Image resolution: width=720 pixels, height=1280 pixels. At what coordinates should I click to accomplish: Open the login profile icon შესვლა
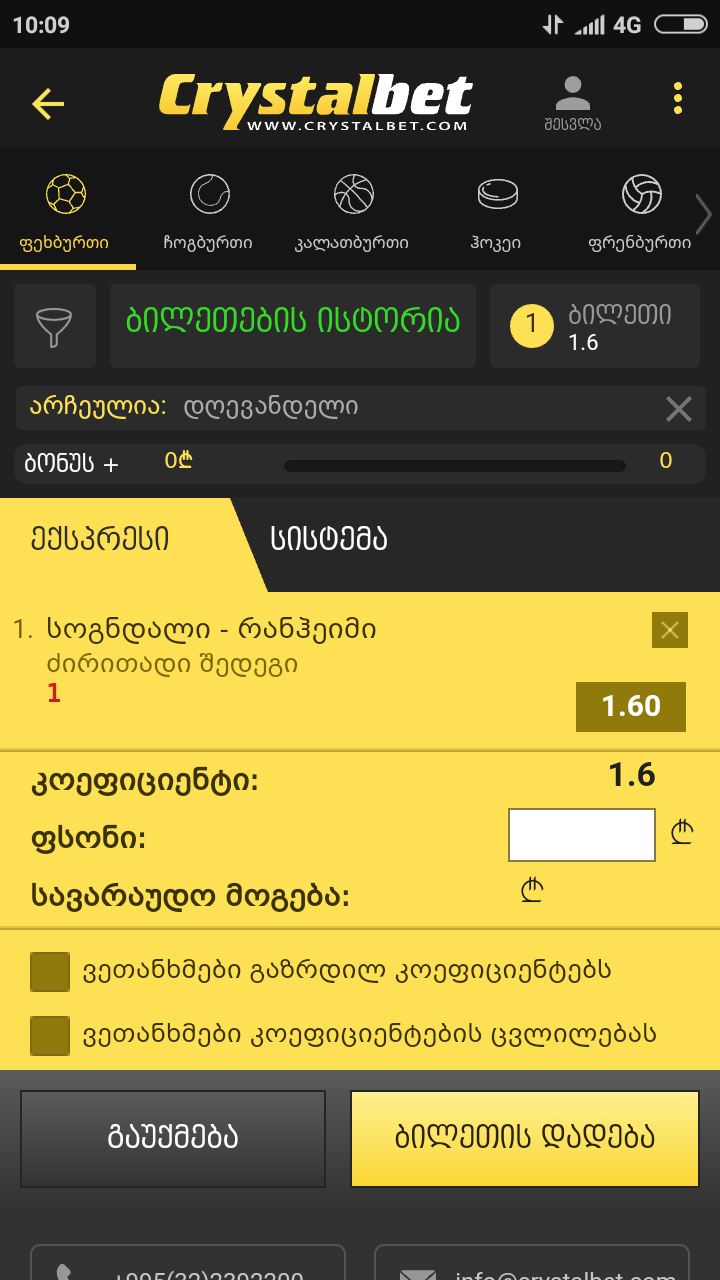click(571, 97)
